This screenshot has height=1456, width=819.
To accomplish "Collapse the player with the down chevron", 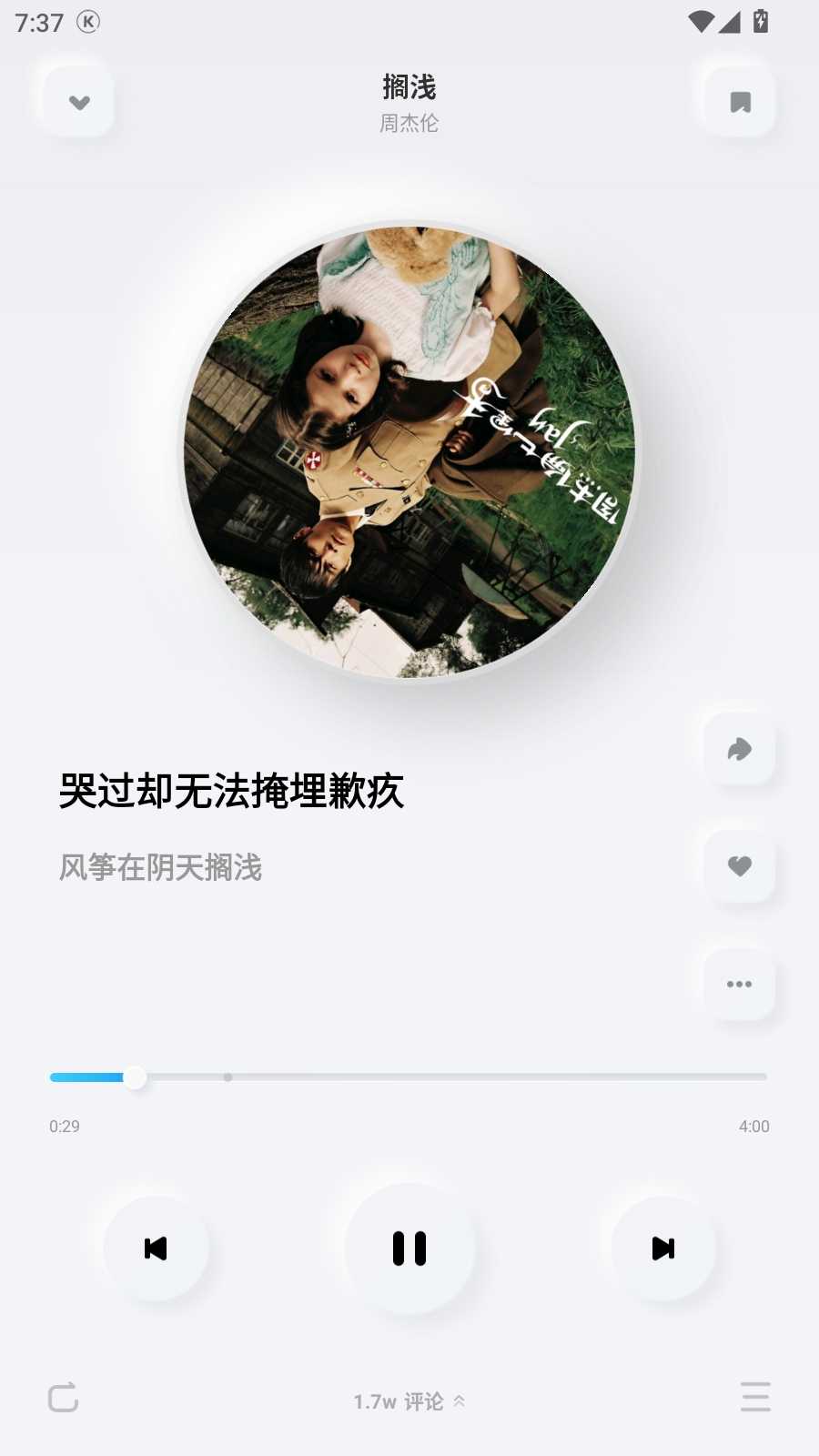I will tap(79, 102).
